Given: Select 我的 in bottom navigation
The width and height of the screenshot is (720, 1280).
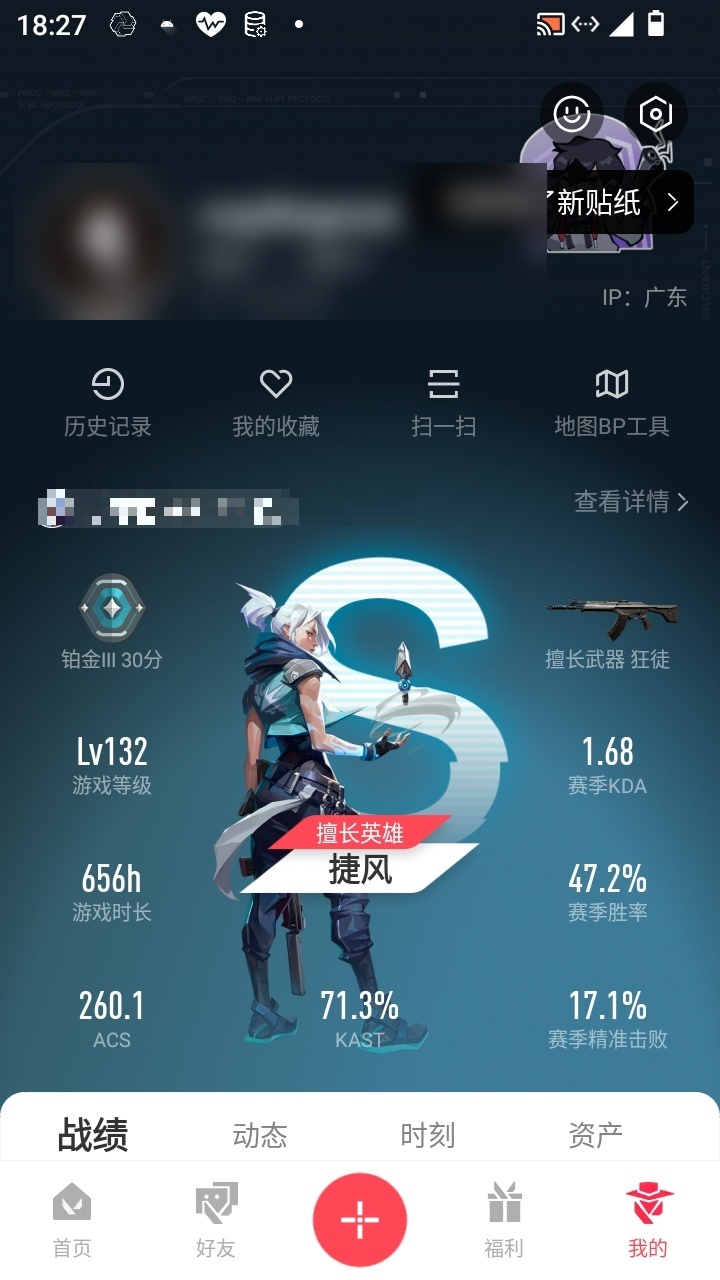Looking at the screenshot, I should [x=648, y=1220].
